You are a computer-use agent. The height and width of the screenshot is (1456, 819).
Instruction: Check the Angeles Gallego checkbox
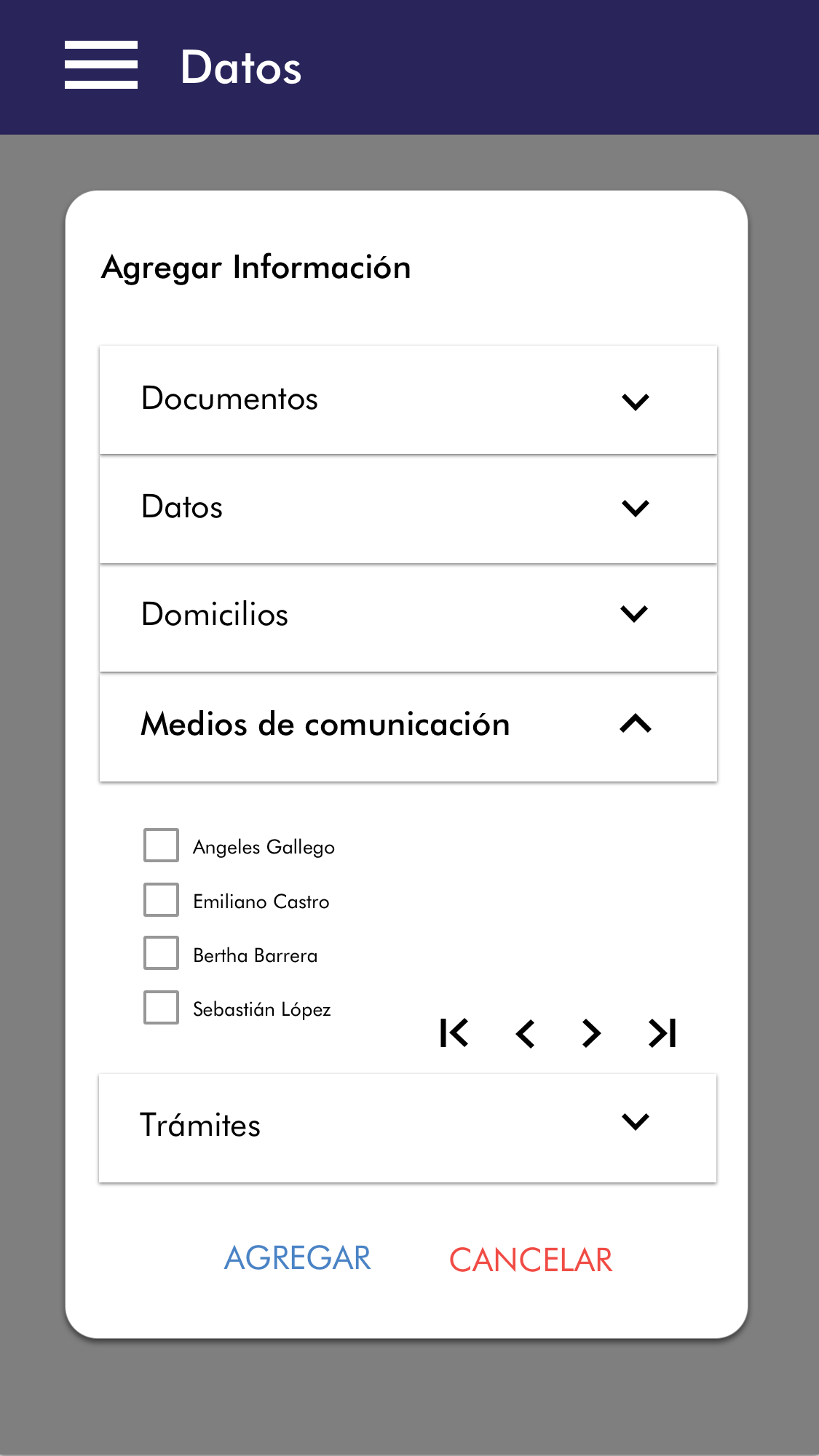161,846
